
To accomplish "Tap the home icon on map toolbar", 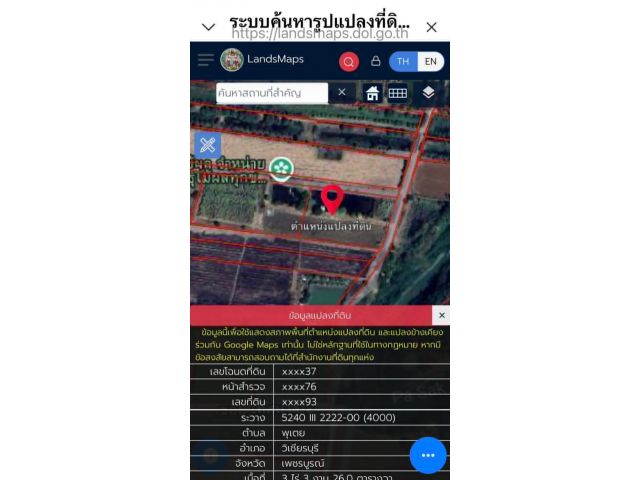I will pyautogui.click(x=372, y=93).
